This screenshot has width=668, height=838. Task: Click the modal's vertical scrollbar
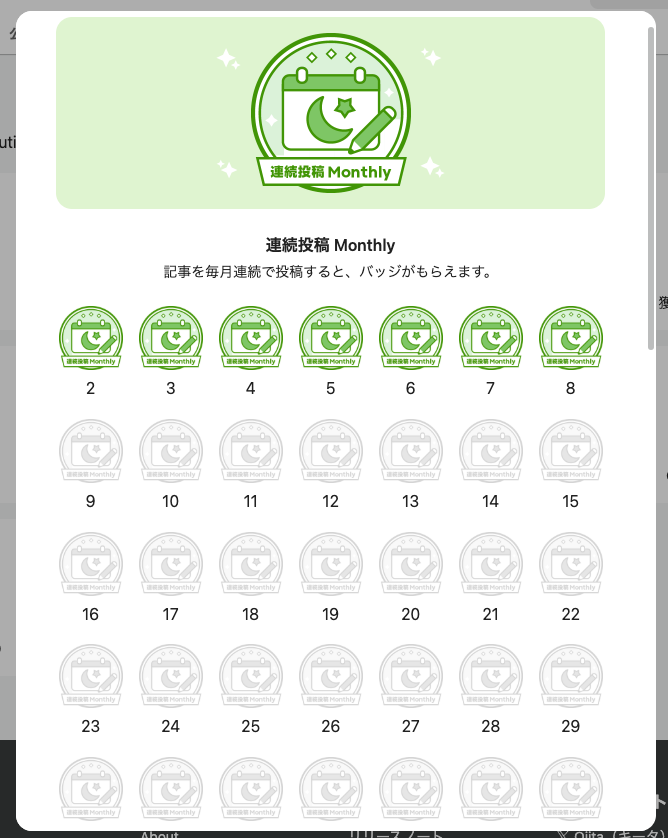(651, 190)
